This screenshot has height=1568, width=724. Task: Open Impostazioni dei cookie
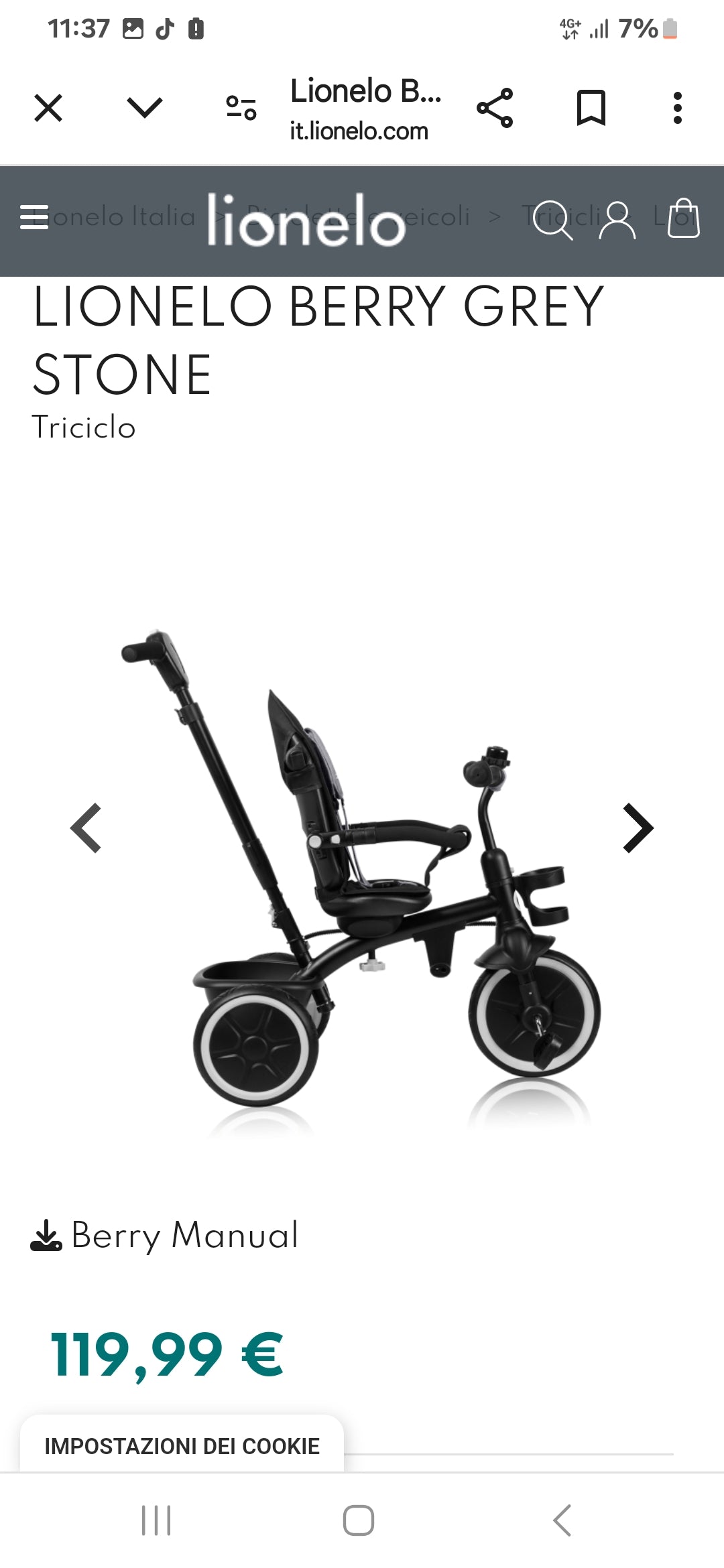pyautogui.click(x=182, y=1446)
